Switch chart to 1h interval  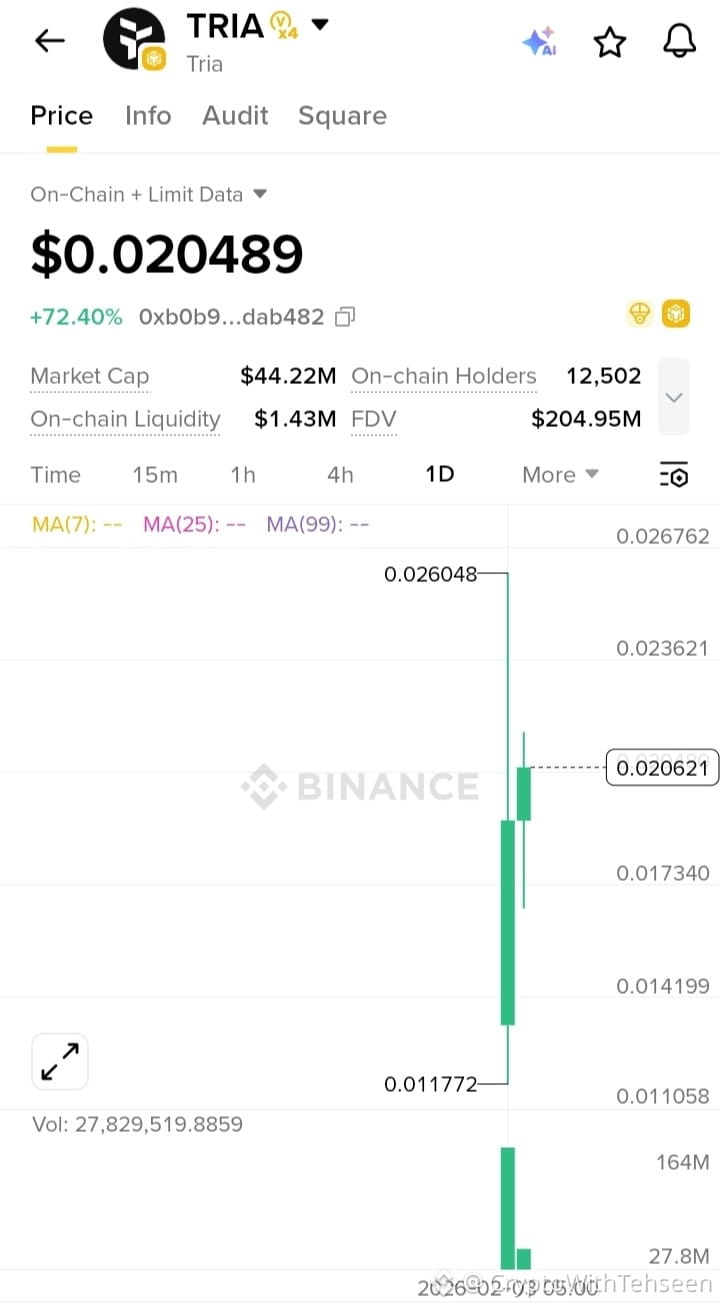(243, 475)
